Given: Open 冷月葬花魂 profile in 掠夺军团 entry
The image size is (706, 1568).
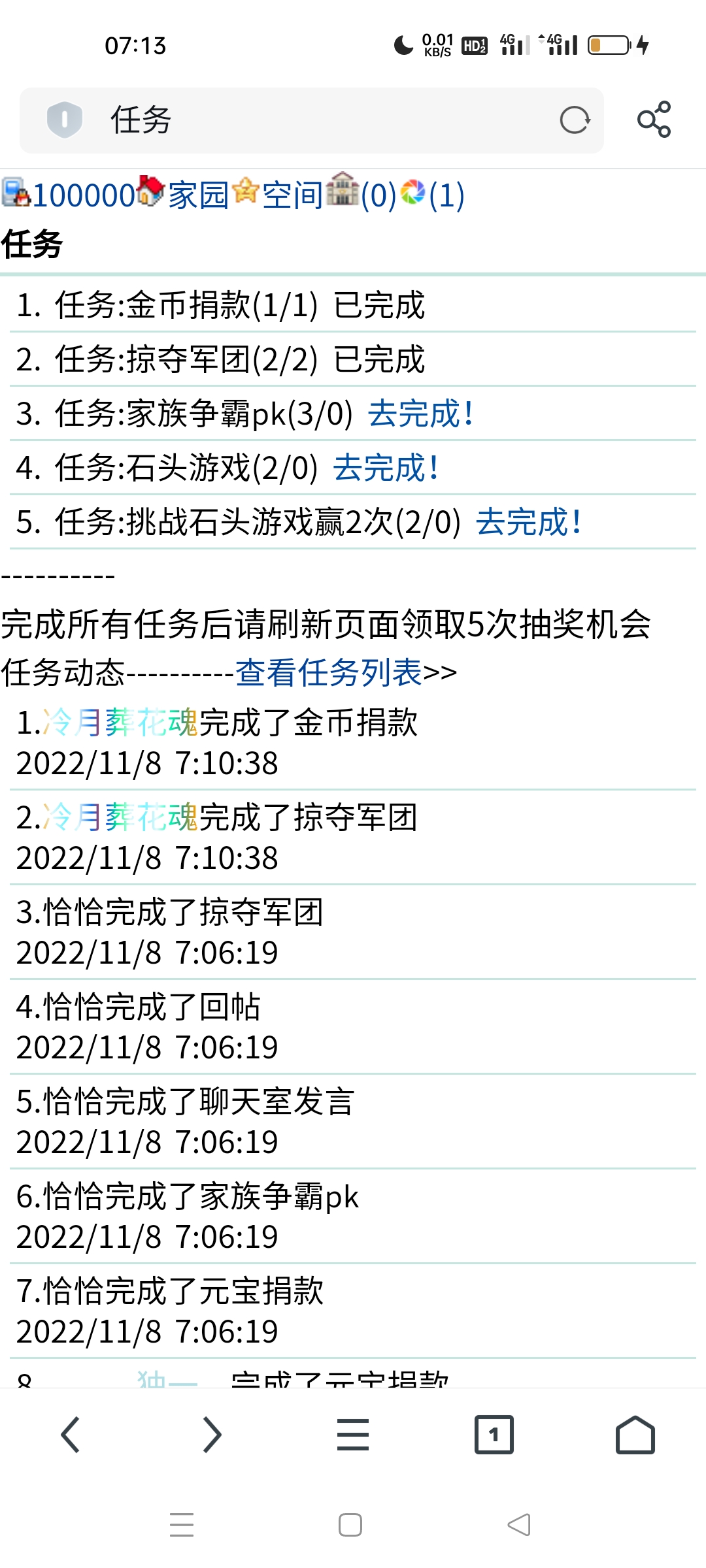Looking at the screenshot, I should coord(120,817).
